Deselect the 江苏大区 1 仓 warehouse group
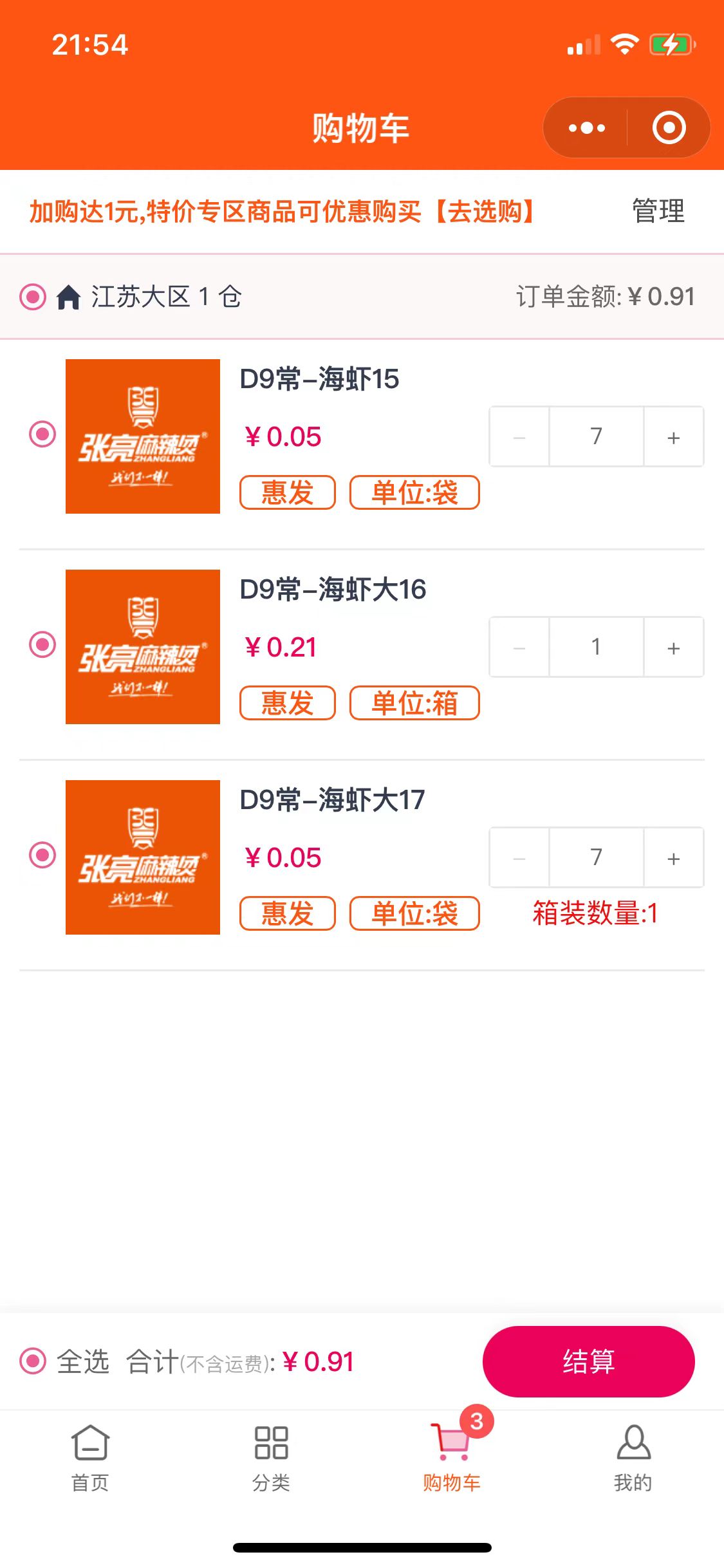The height and width of the screenshot is (1568, 724). tap(33, 297)
